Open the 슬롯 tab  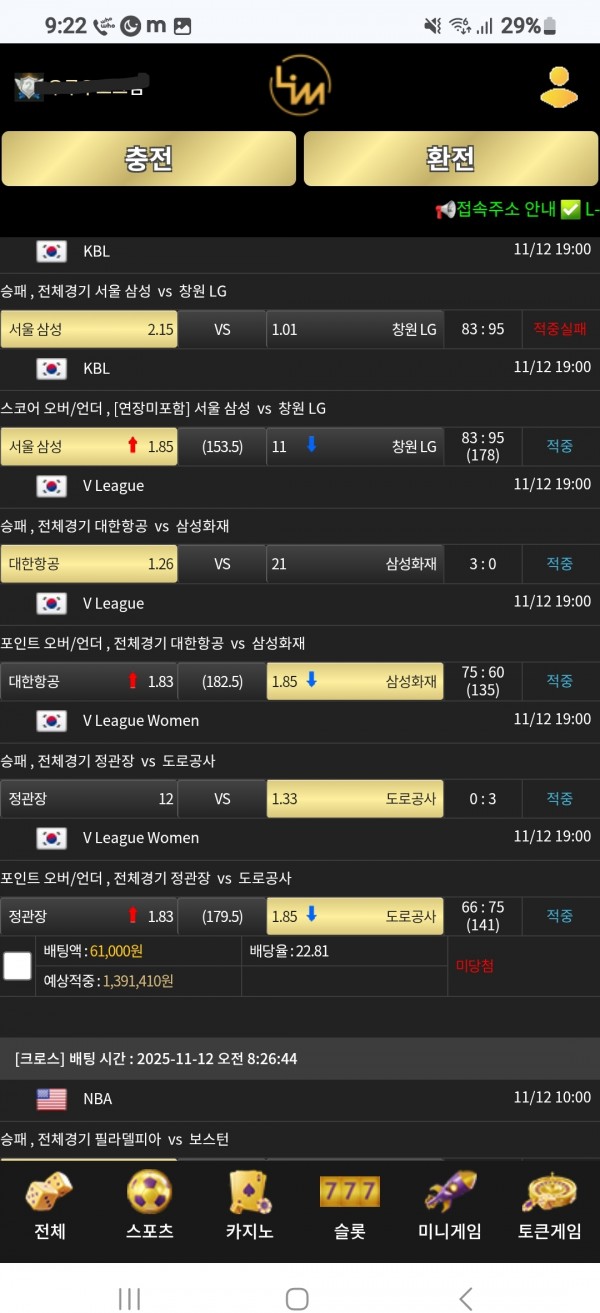point(349,1206)
